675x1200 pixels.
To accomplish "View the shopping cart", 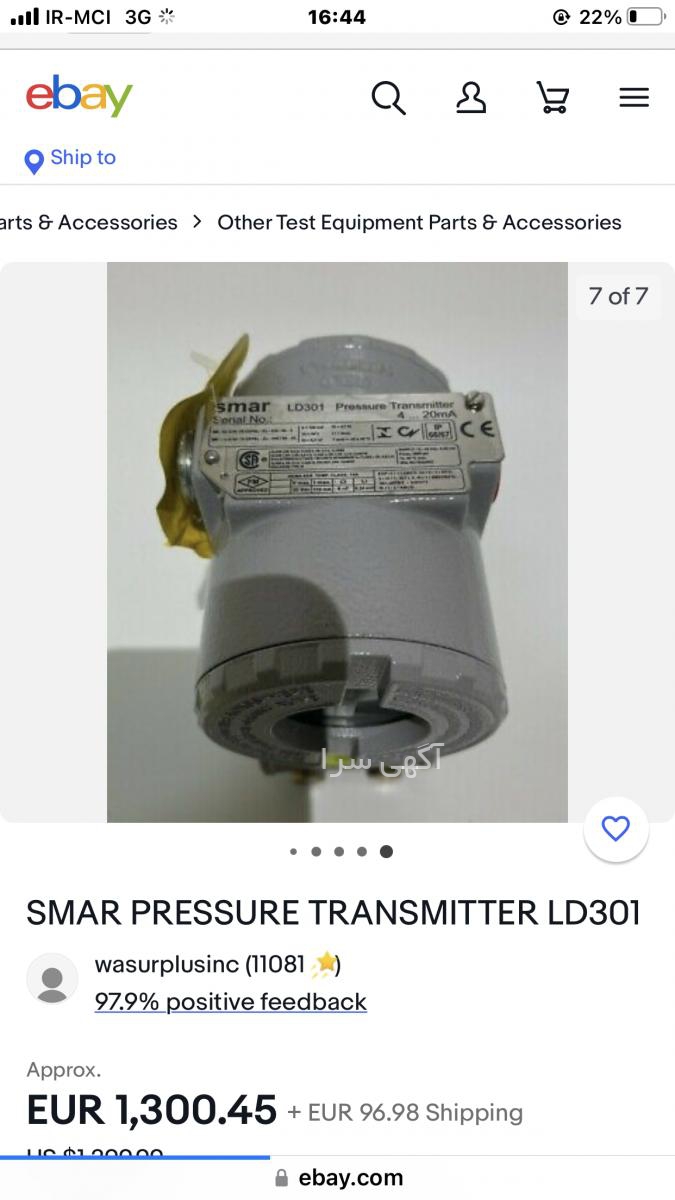I will [552, 97].
